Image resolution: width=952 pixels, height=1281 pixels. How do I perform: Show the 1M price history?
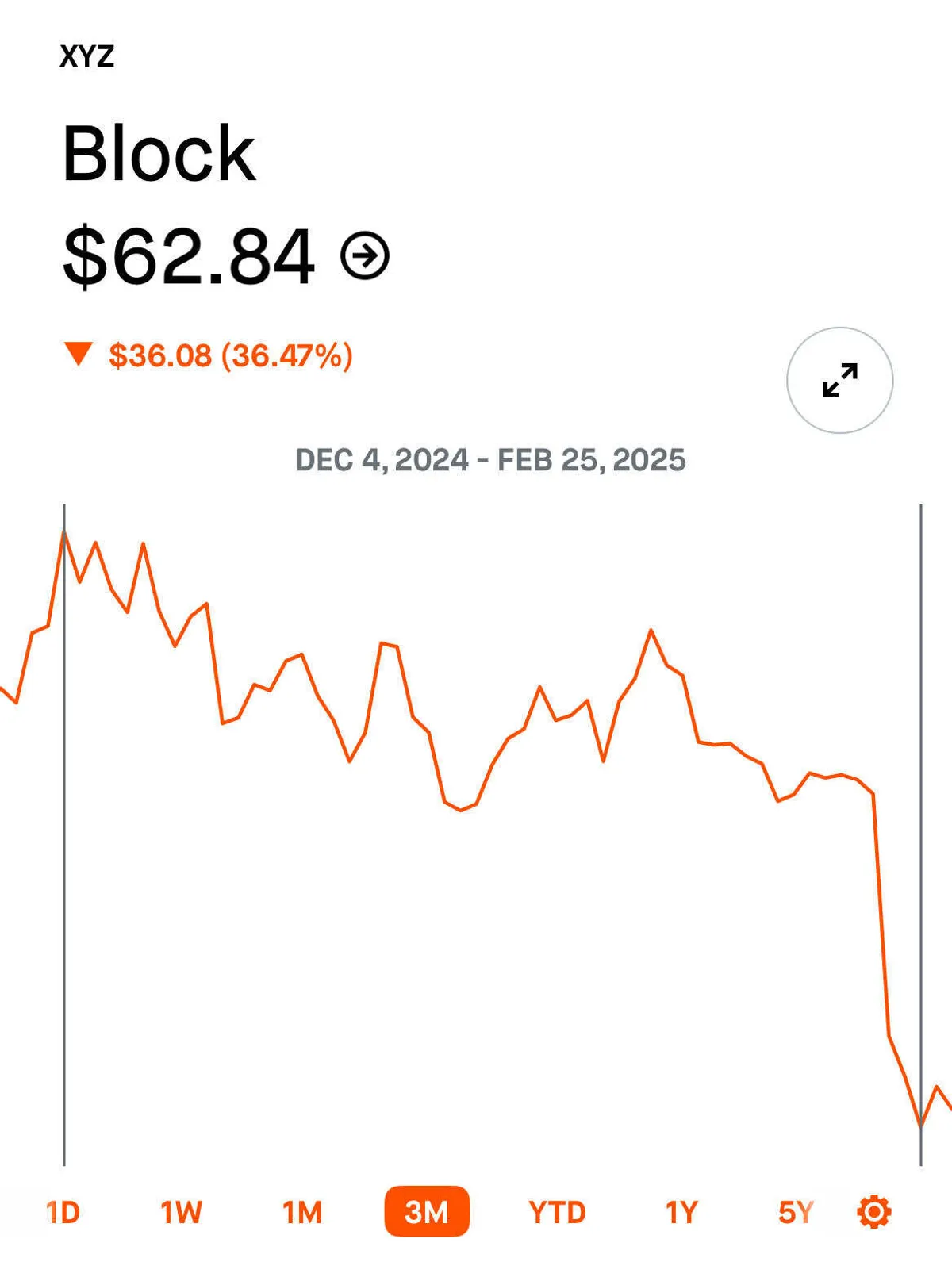(302, 1212)
